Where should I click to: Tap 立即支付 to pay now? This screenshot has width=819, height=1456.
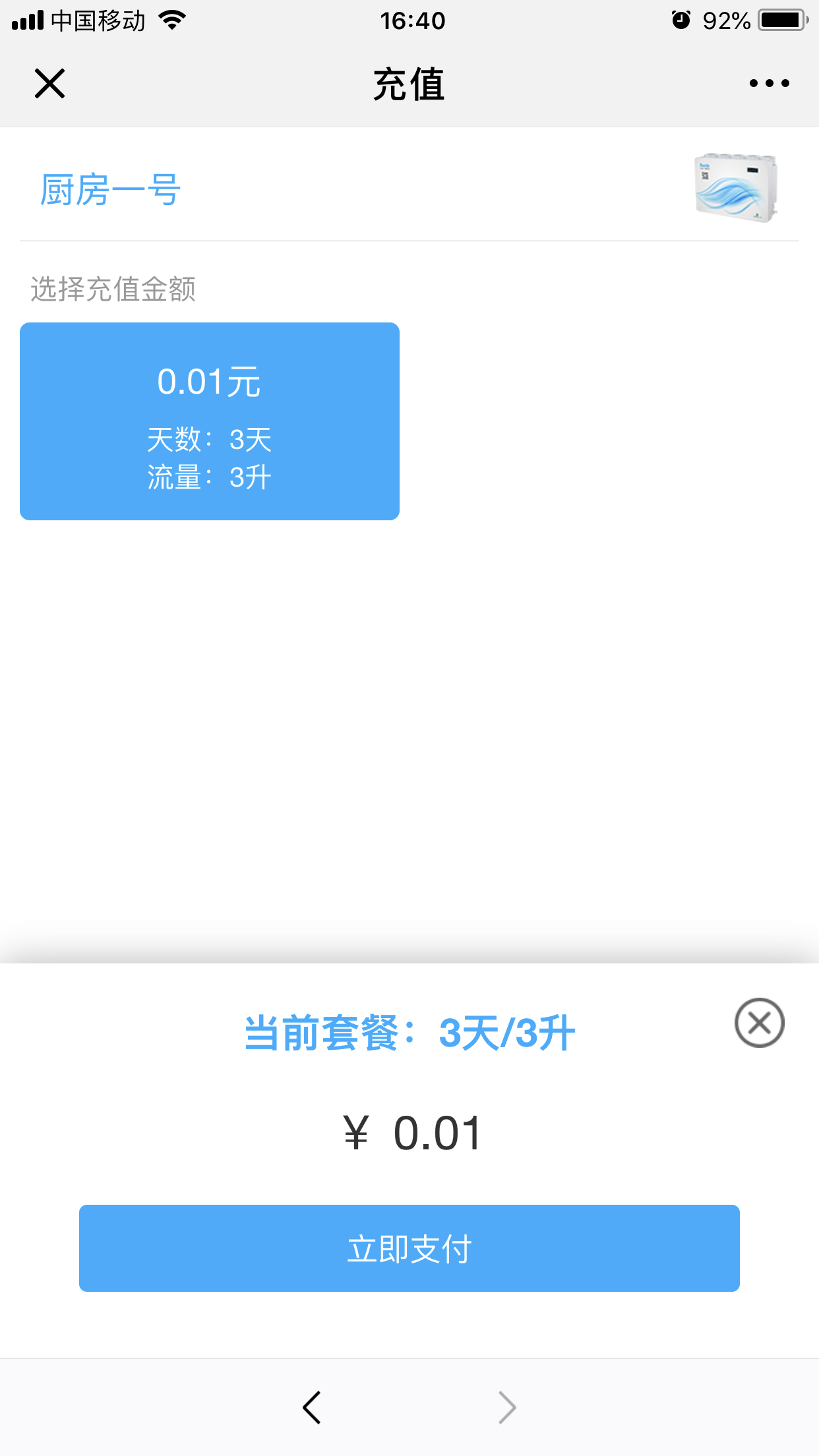pos(409,1248)
